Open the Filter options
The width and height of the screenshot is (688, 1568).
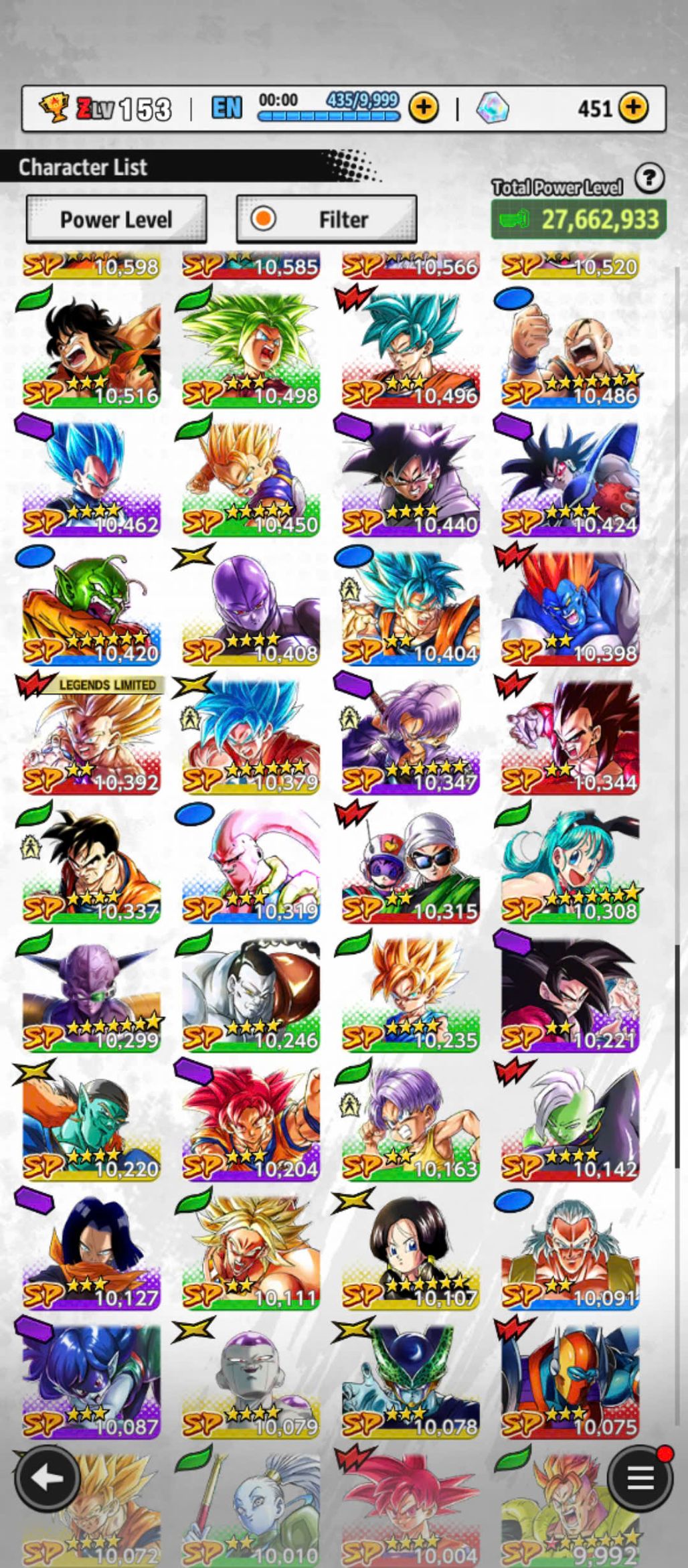click(327, 219)
